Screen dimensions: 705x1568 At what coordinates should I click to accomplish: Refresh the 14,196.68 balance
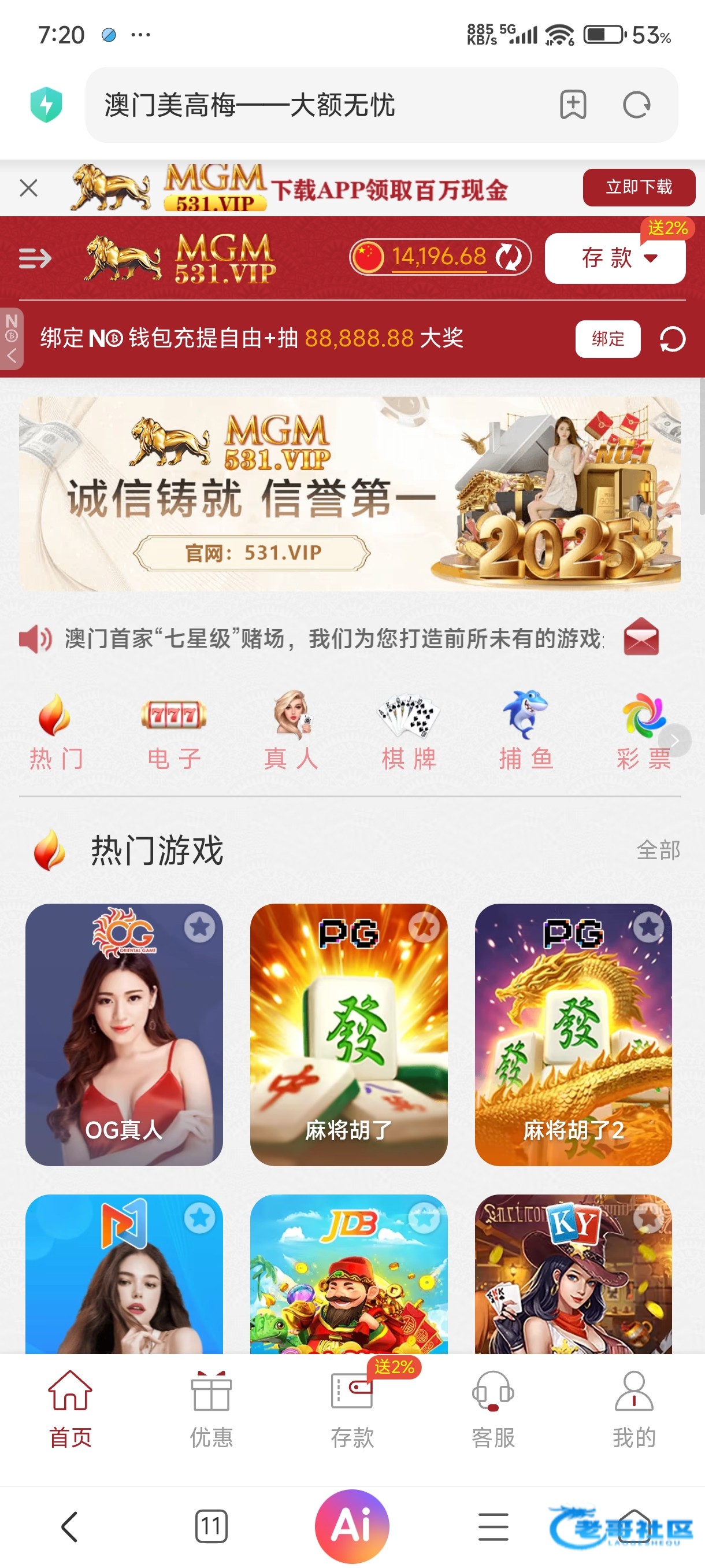[x=508, y=257]
